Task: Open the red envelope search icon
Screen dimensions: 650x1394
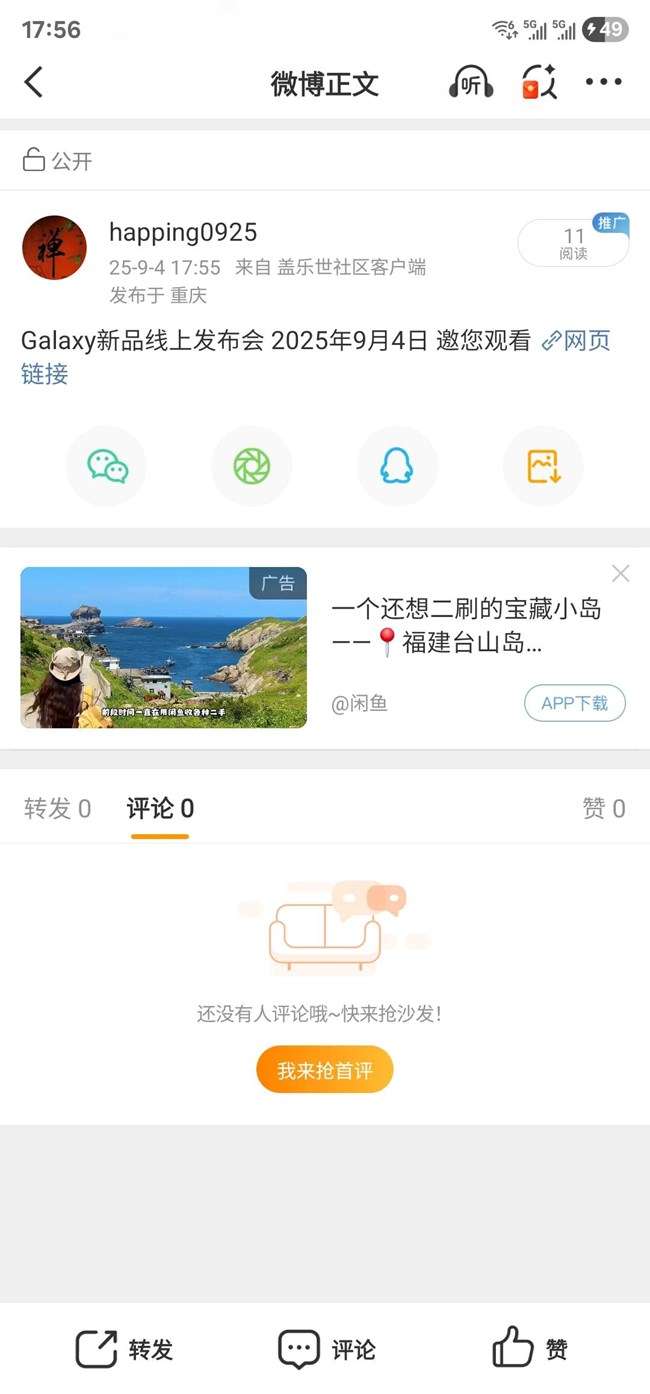Action: click(538, 83)
